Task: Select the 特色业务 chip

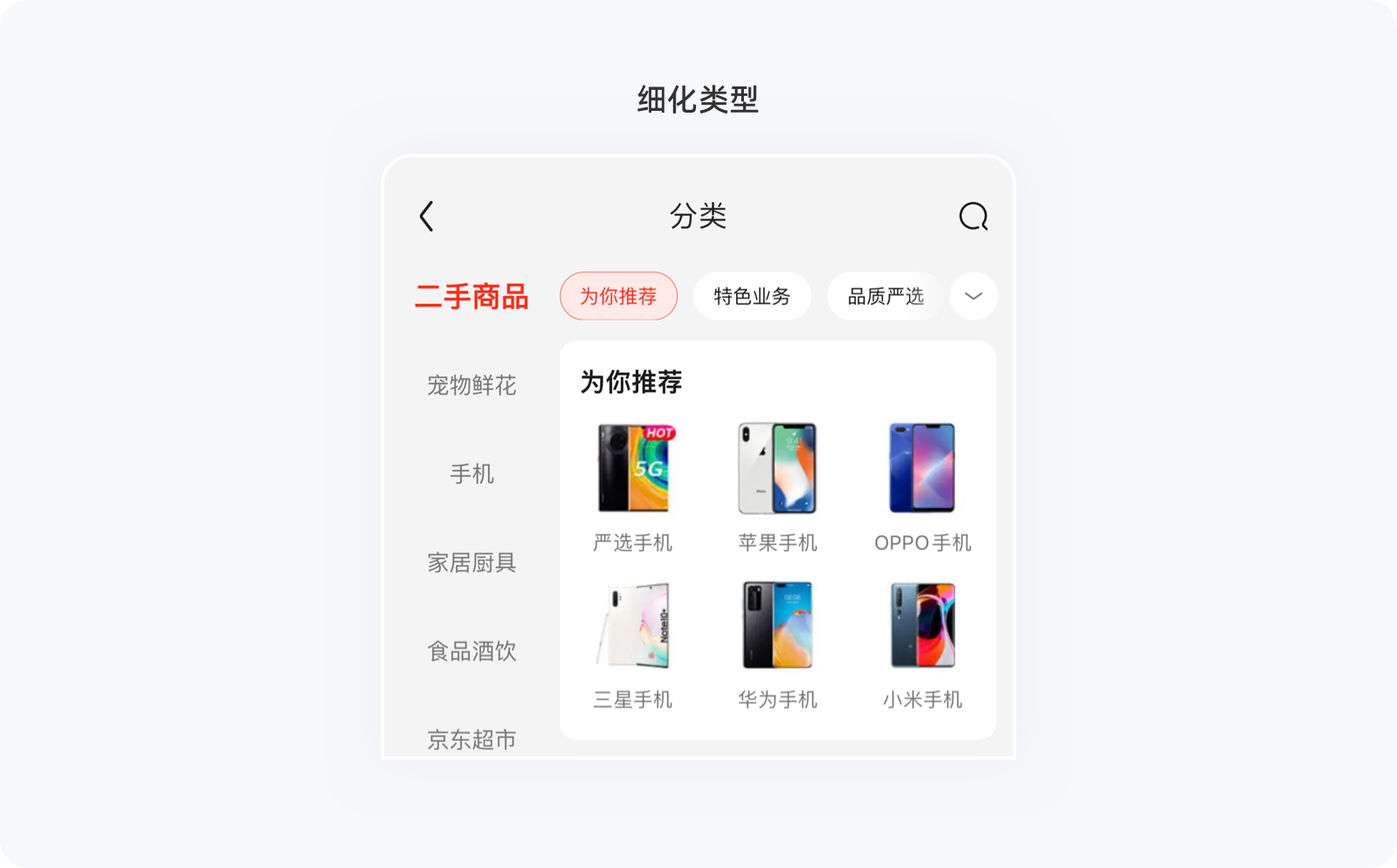Action: pyautogui.click(x=752, y=296)
